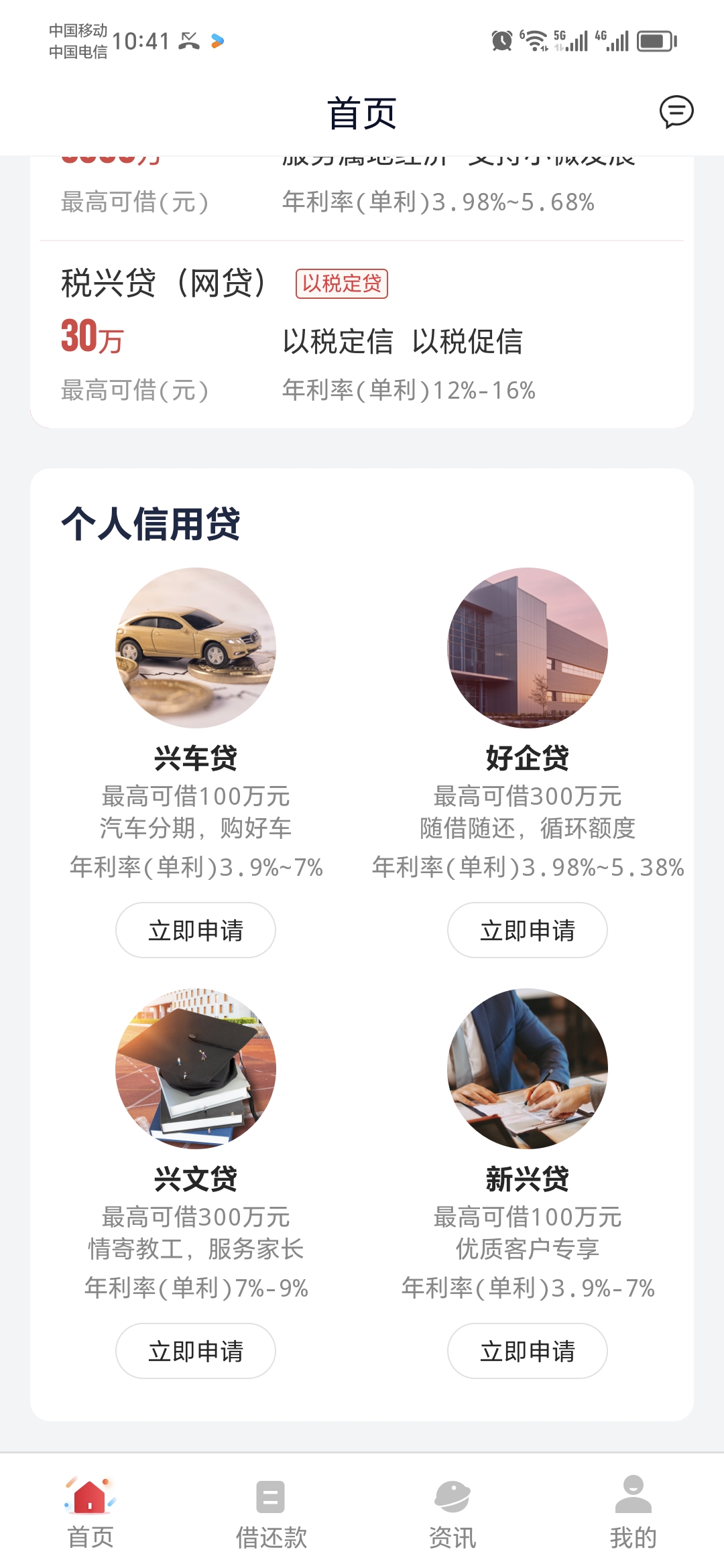Open the 兴文贷 graduation cap picture
Viewport: 724px width, 1568px height.
click(196, 1069)
